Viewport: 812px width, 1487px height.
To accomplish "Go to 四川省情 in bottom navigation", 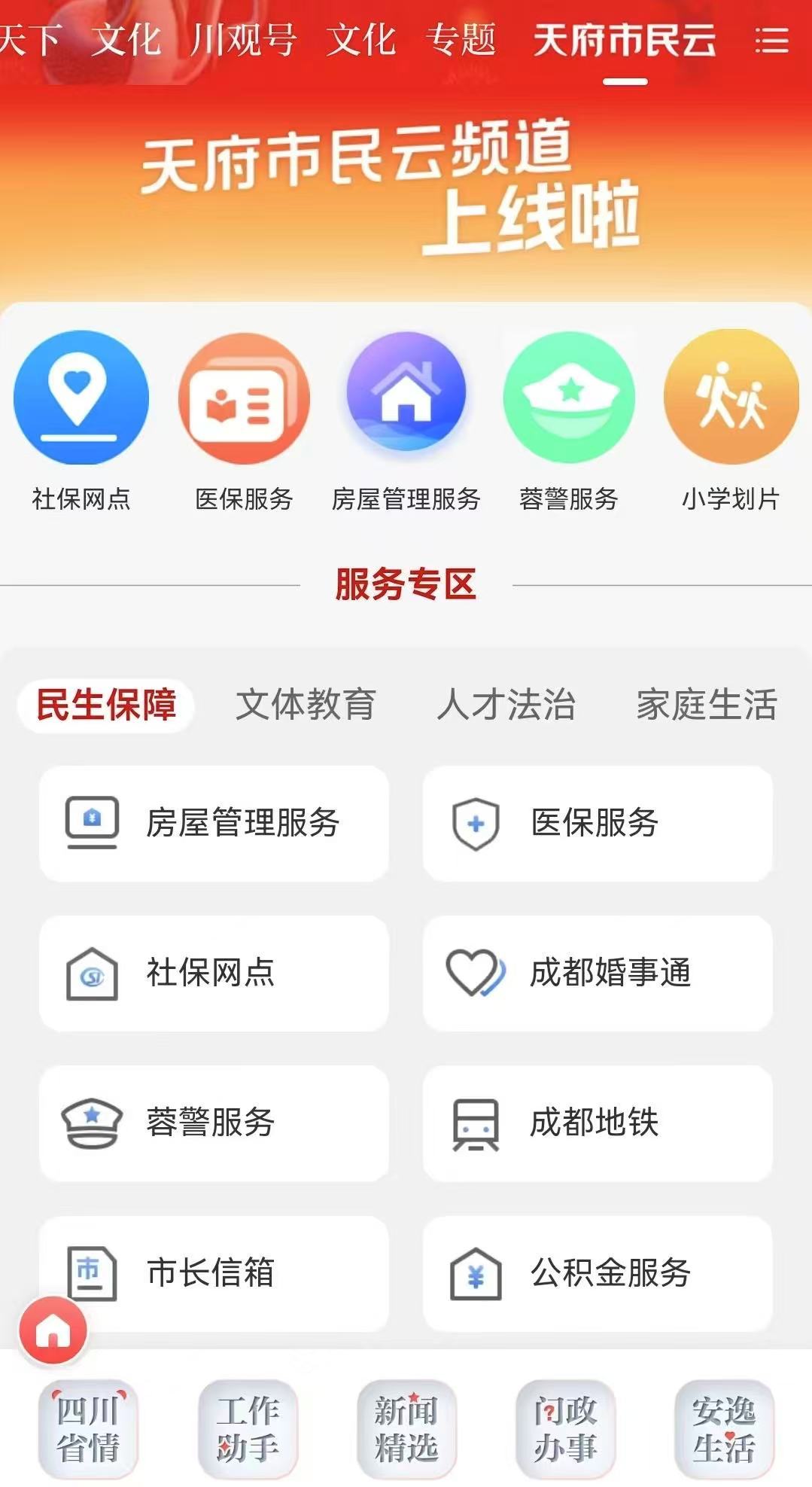I will pos(88,1429).
